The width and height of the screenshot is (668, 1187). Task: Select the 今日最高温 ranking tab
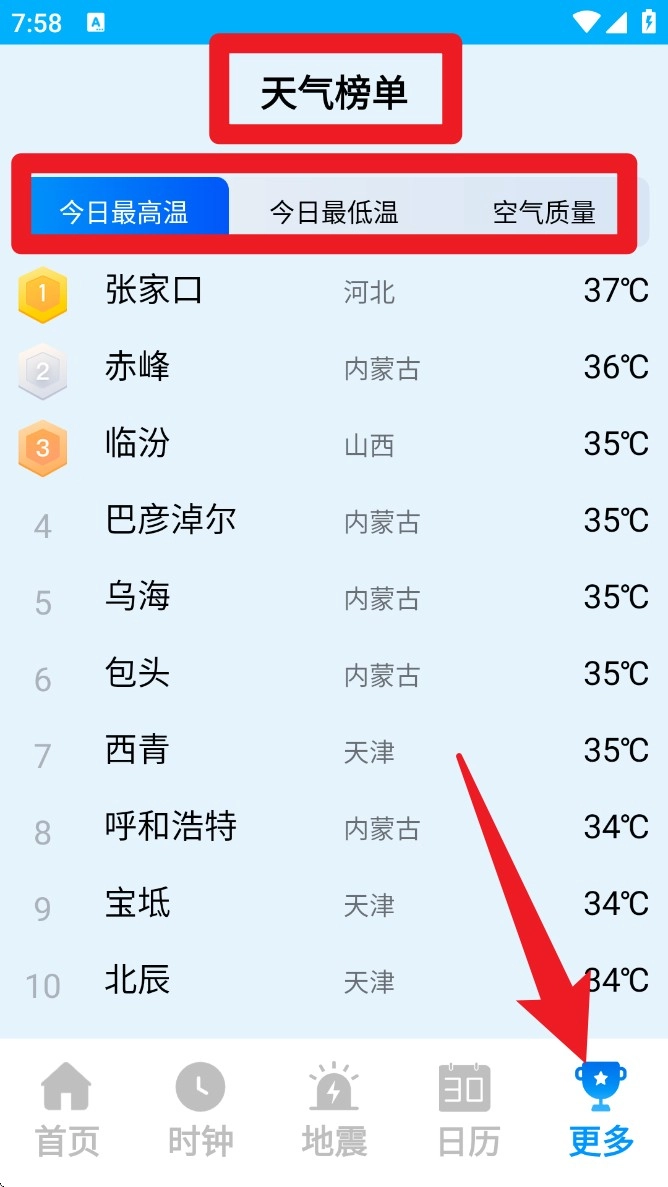tap(124, 211)
